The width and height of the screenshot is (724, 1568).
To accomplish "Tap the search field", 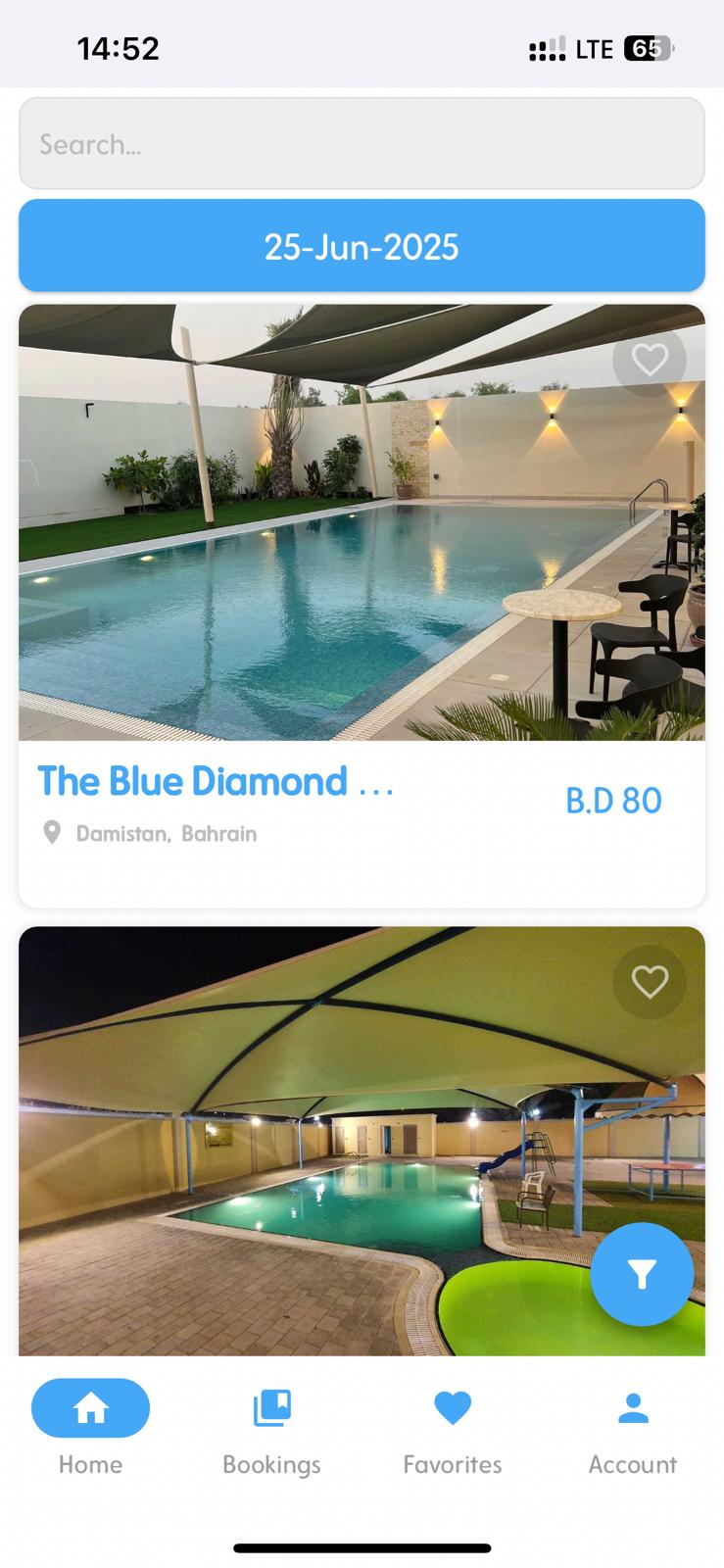I will 362,144.
